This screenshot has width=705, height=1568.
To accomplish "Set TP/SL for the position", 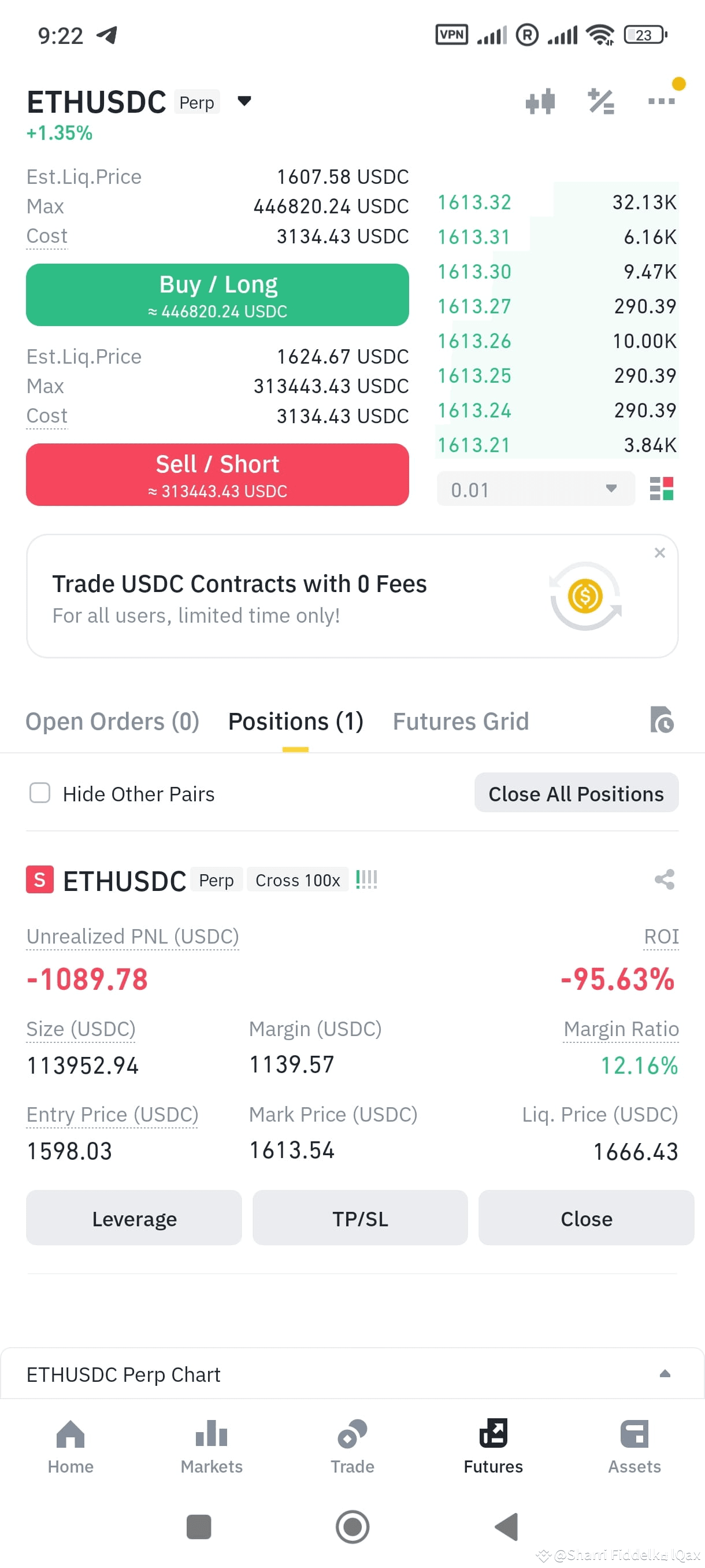I will point(360,1218).
